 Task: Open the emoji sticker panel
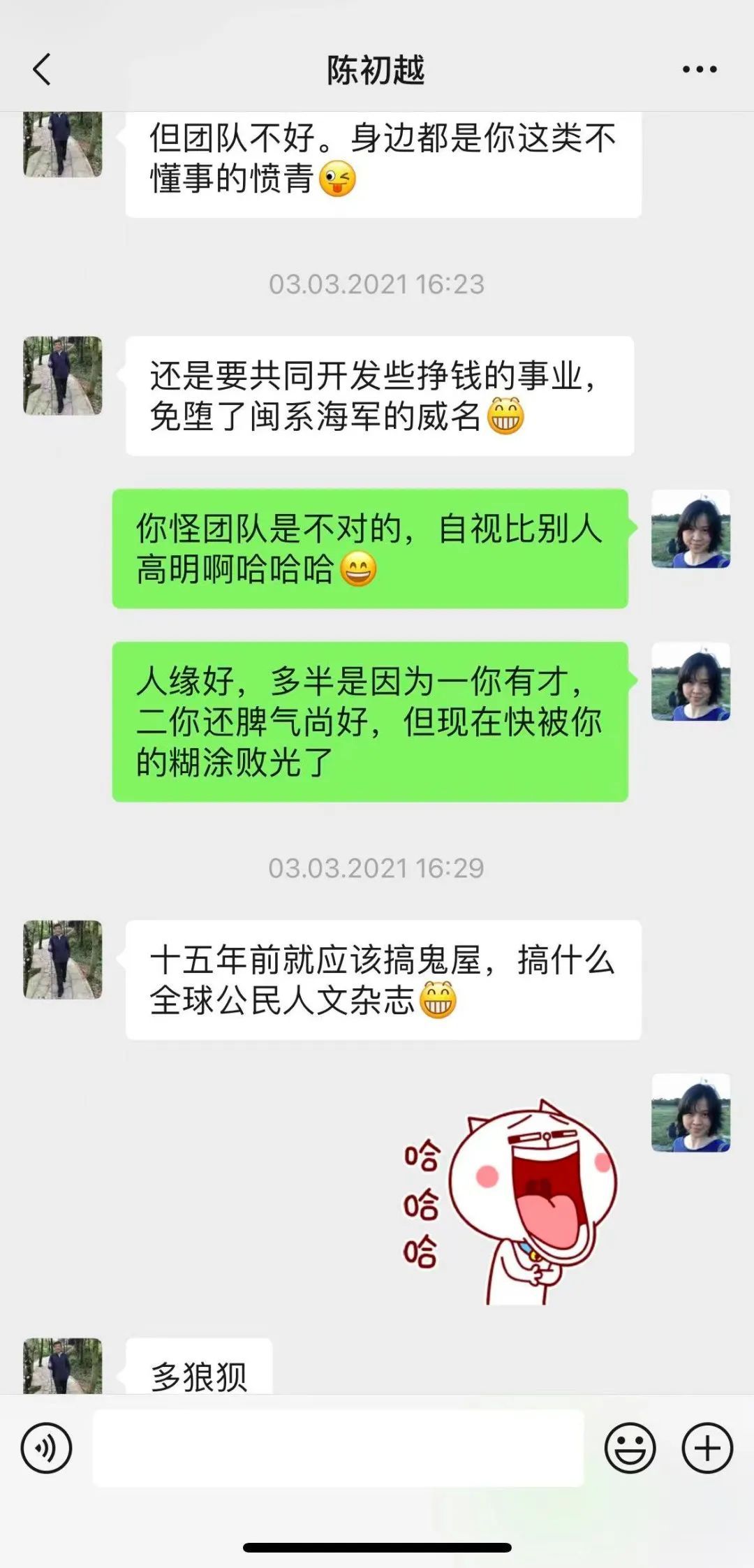tap(630, 1448)
